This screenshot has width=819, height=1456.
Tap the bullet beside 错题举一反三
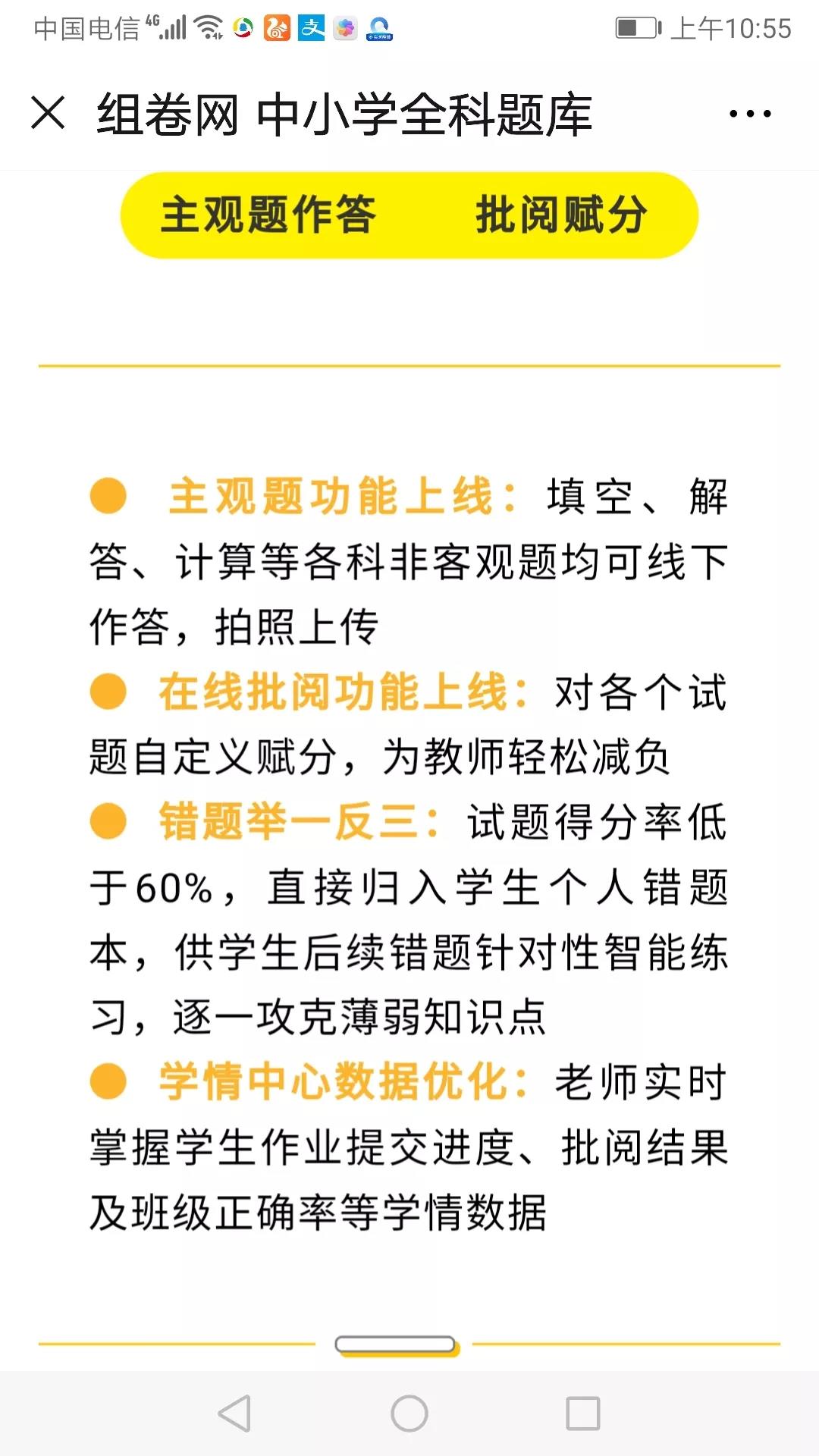coord(107,822)
